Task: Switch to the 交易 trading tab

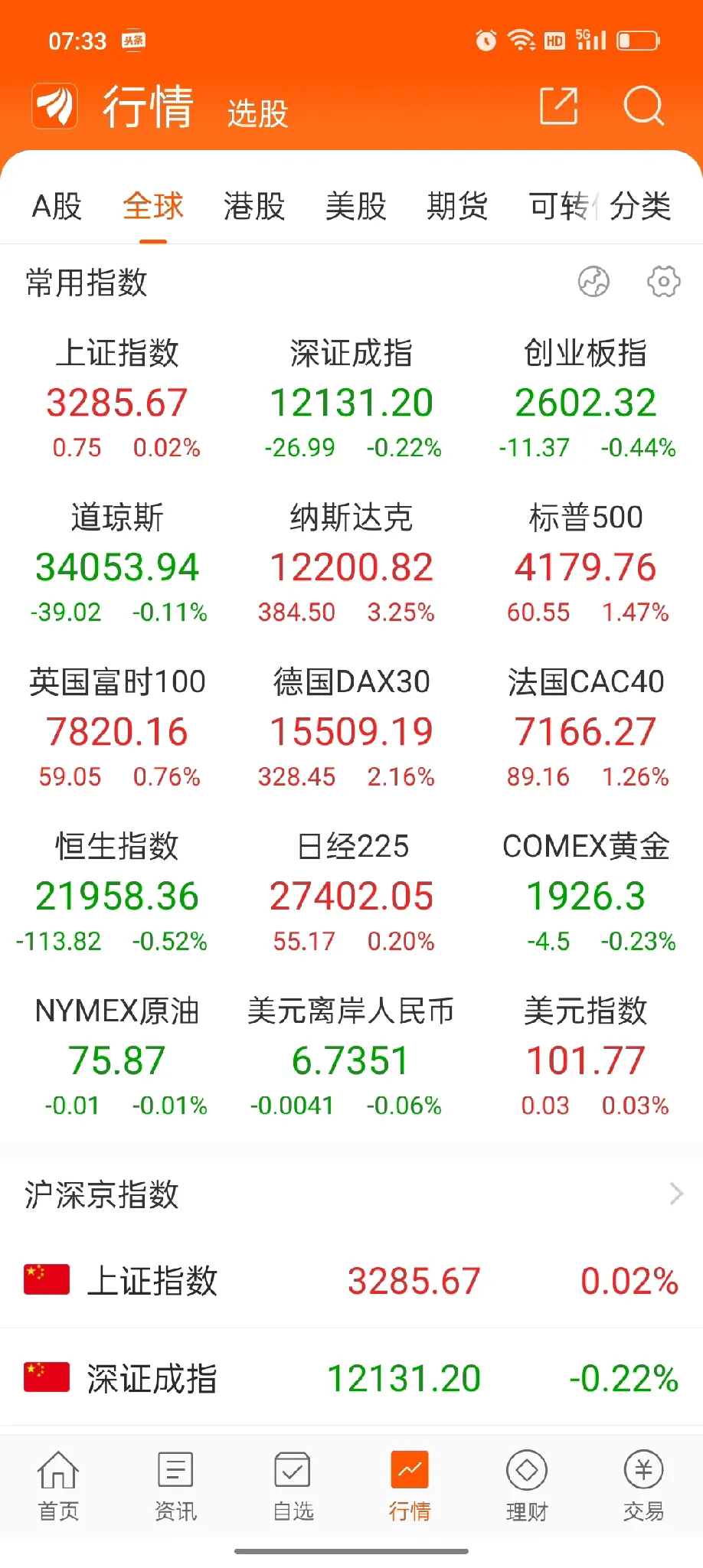Action: pyautogui.click(x=644, y=1485)
